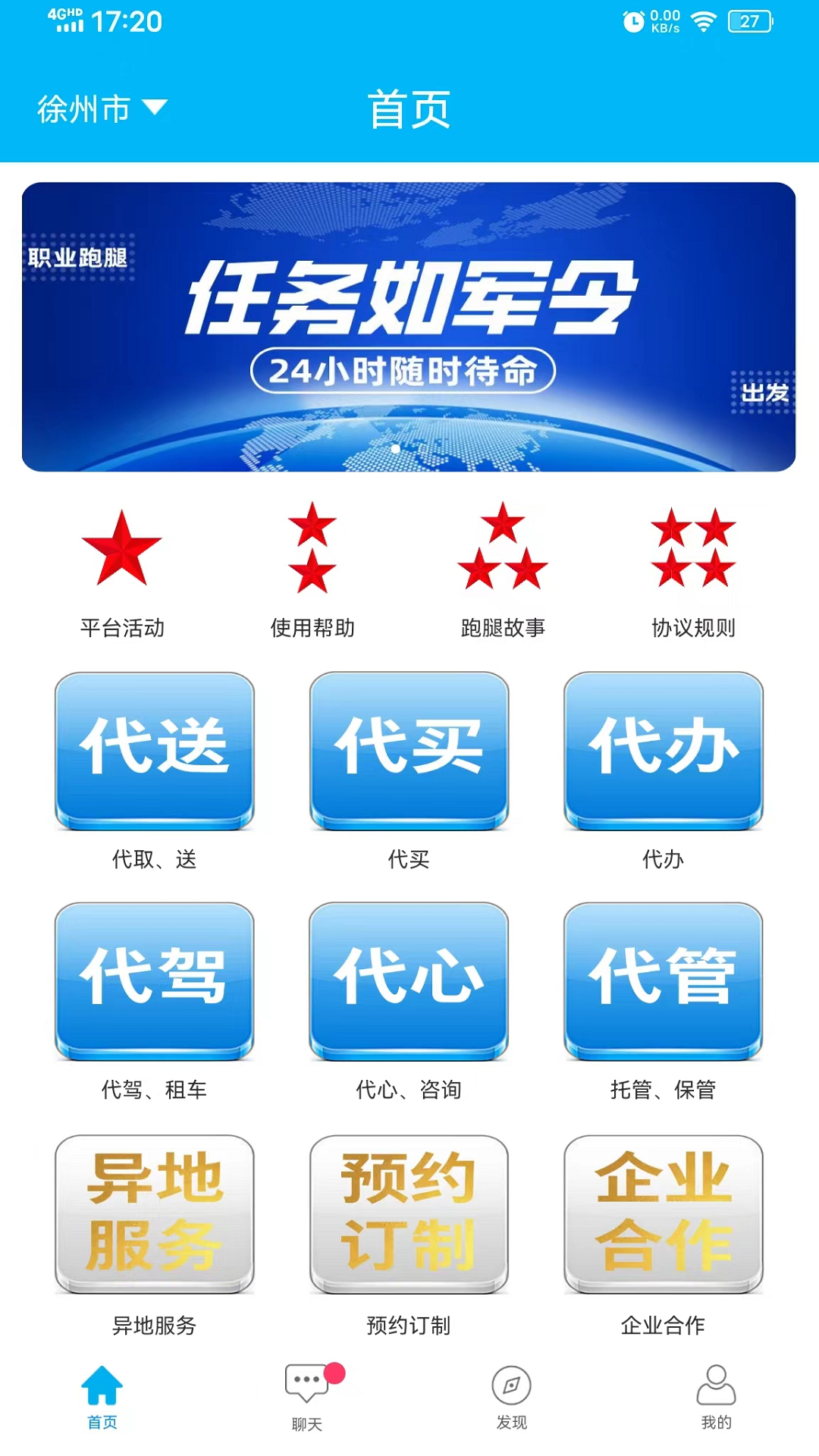Open 平台活动 with one star
Screen dimensions: 819x1456
(x=122, y=573)
